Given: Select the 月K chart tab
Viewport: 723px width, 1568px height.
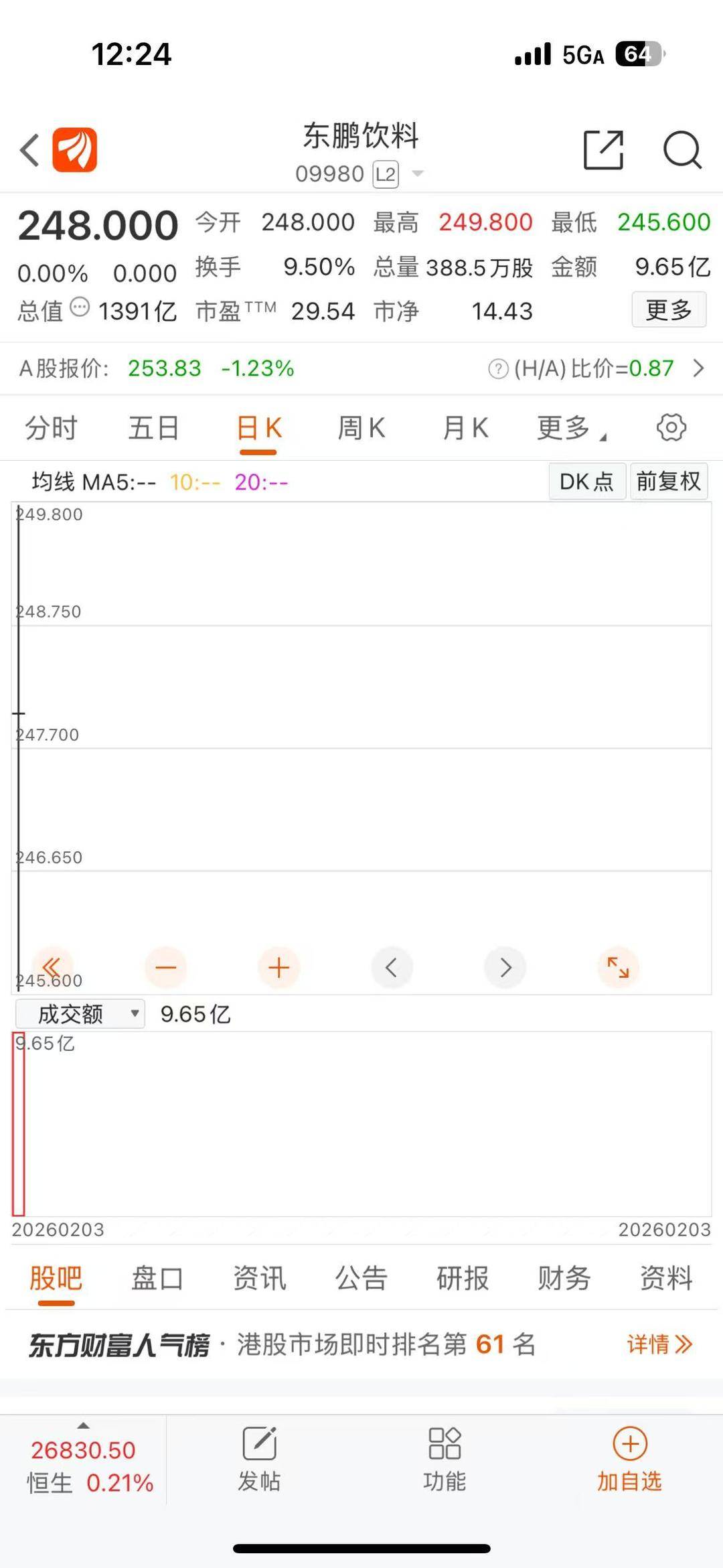Looking at the screenshot, I should pos(465,428).
